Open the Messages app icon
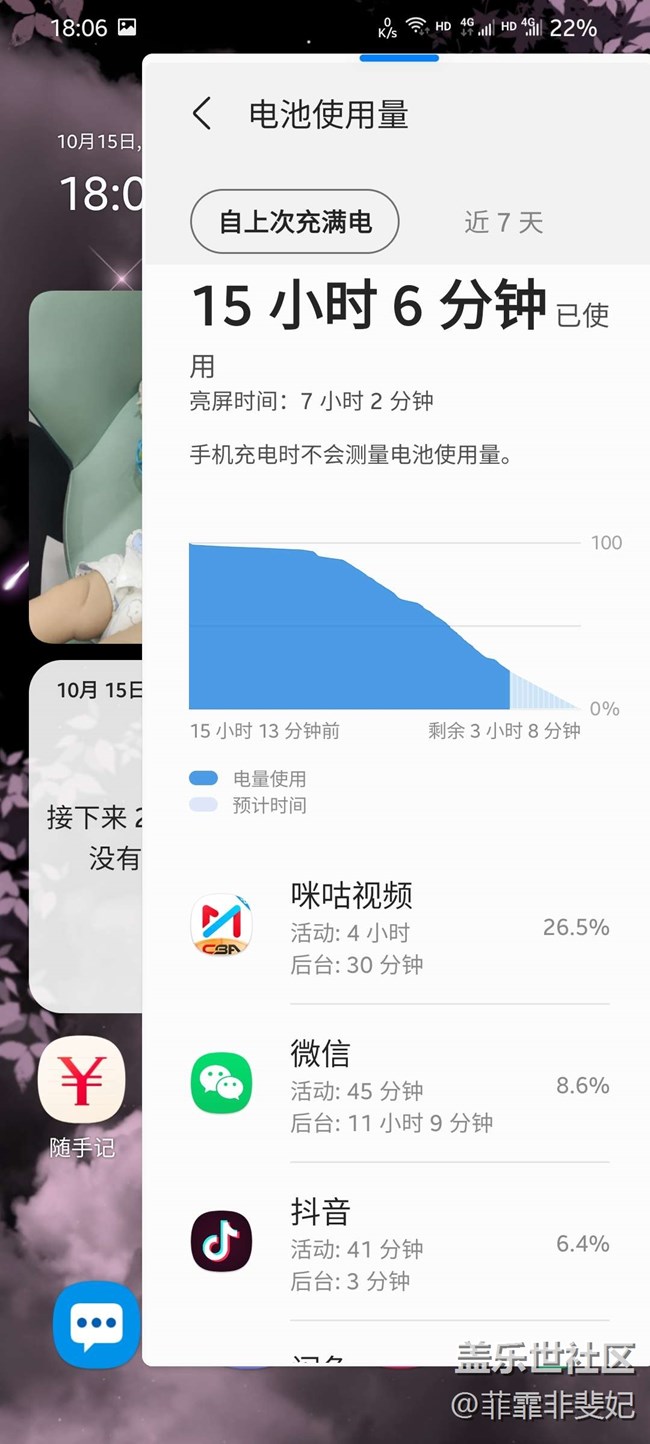650x1444 pixels. 96,1324
